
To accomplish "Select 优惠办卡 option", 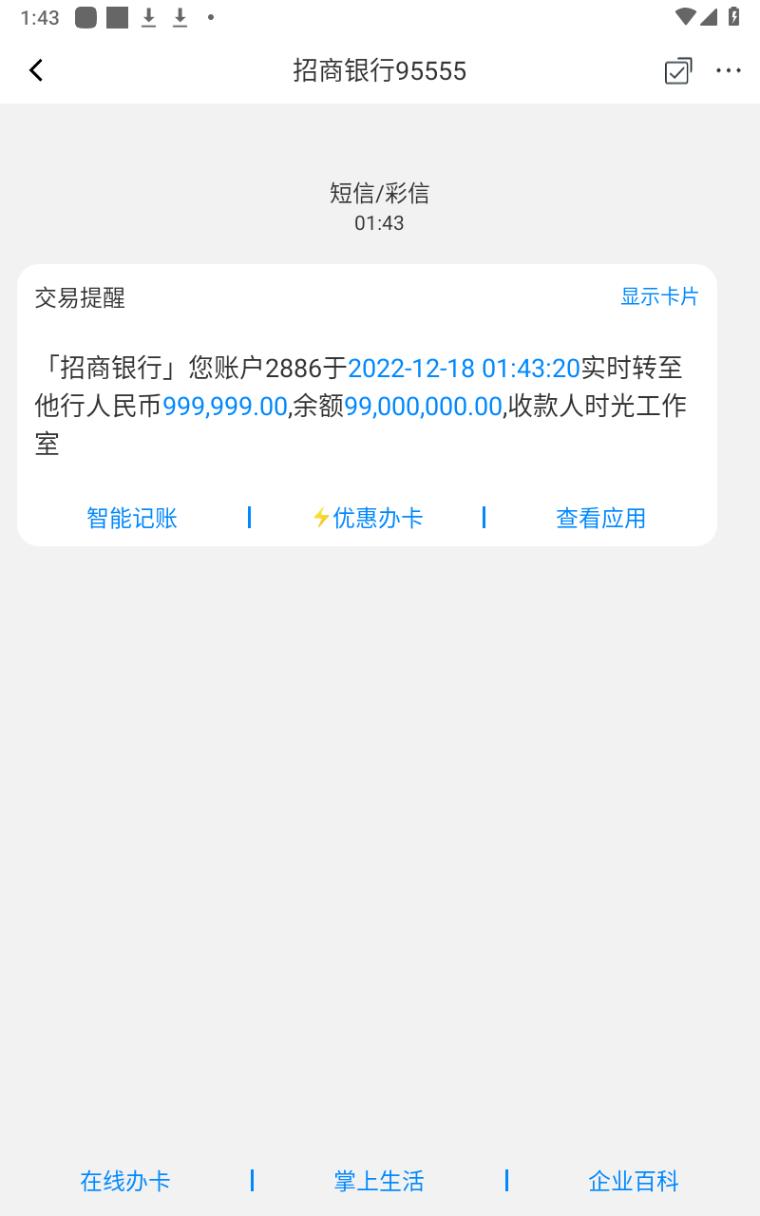I will point(367,518).
